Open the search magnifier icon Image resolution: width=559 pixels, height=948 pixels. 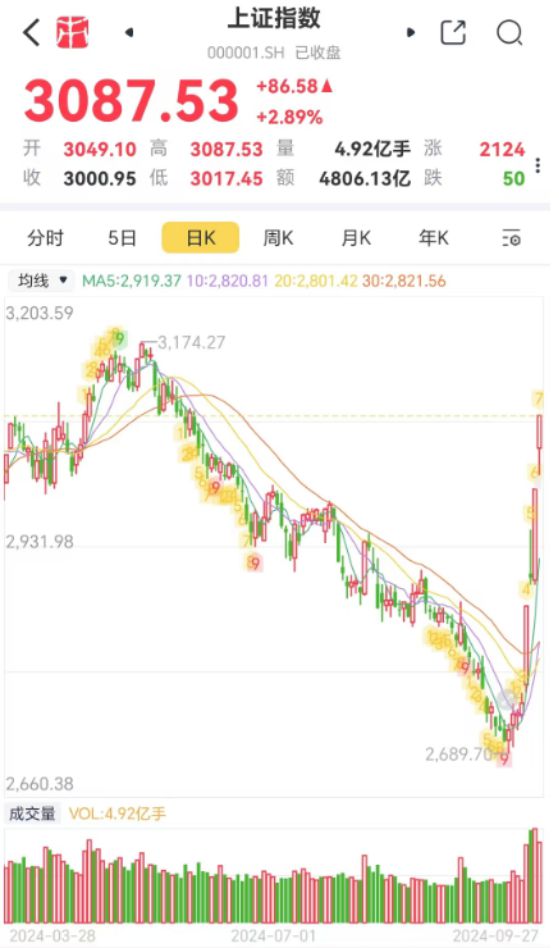pyautogui.click(x=509, y=32)
